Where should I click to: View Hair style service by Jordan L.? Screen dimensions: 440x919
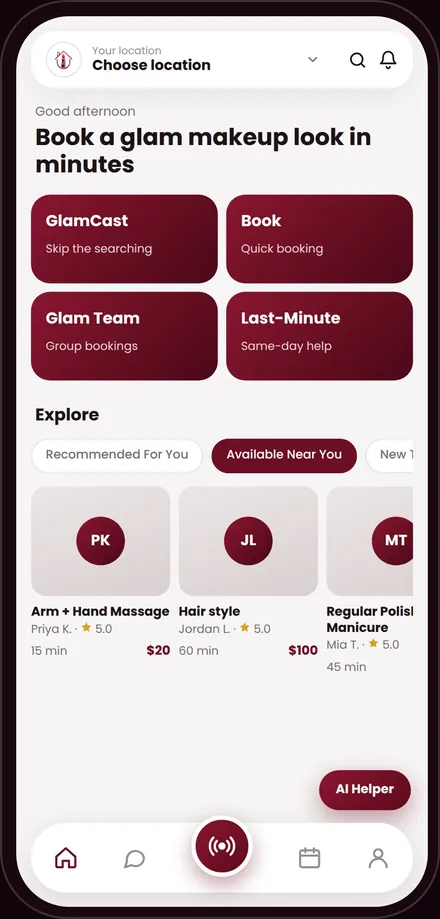[x=248, y=572]
